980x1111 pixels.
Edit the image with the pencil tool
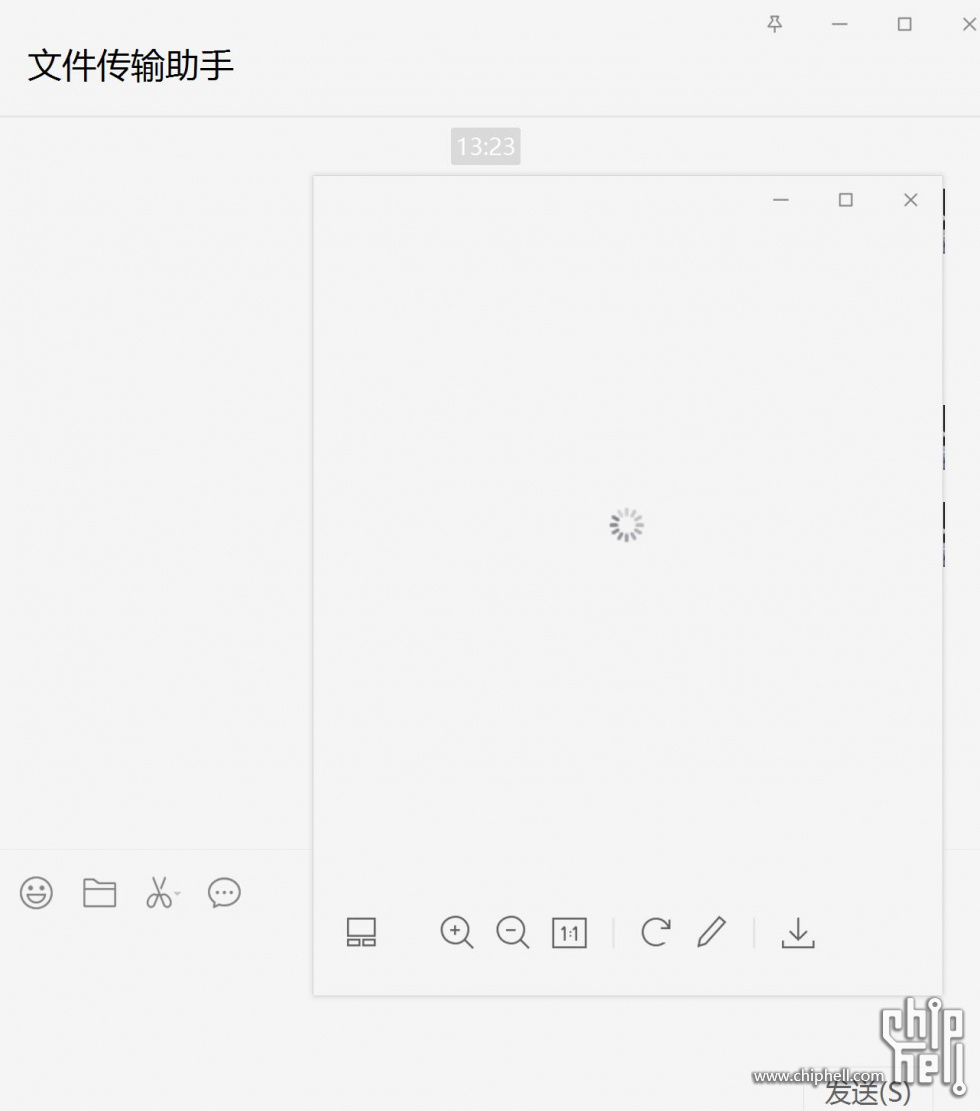pyautogui.click(x=711, y=932)
